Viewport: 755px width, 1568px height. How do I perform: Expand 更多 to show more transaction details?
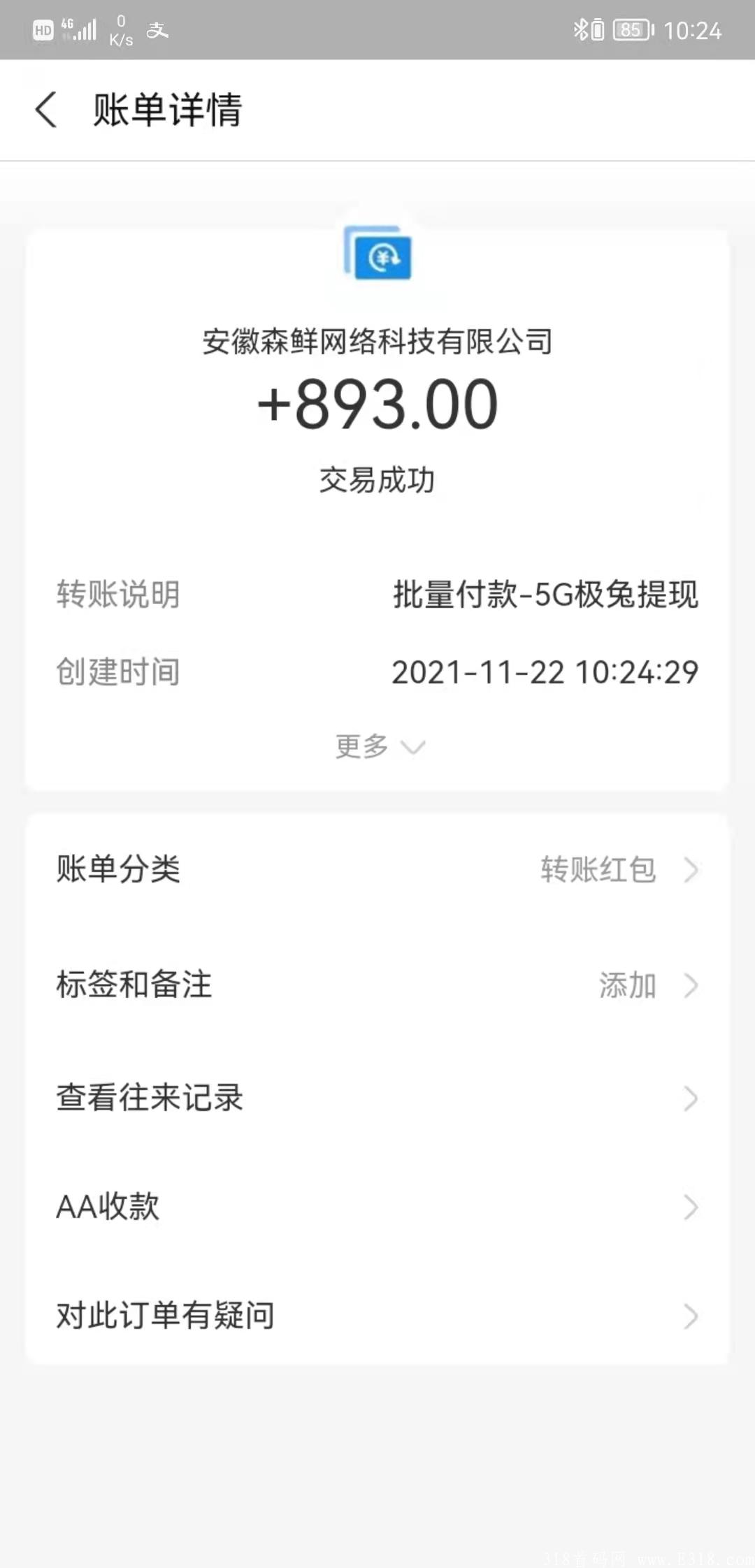(x=380, y=747)
